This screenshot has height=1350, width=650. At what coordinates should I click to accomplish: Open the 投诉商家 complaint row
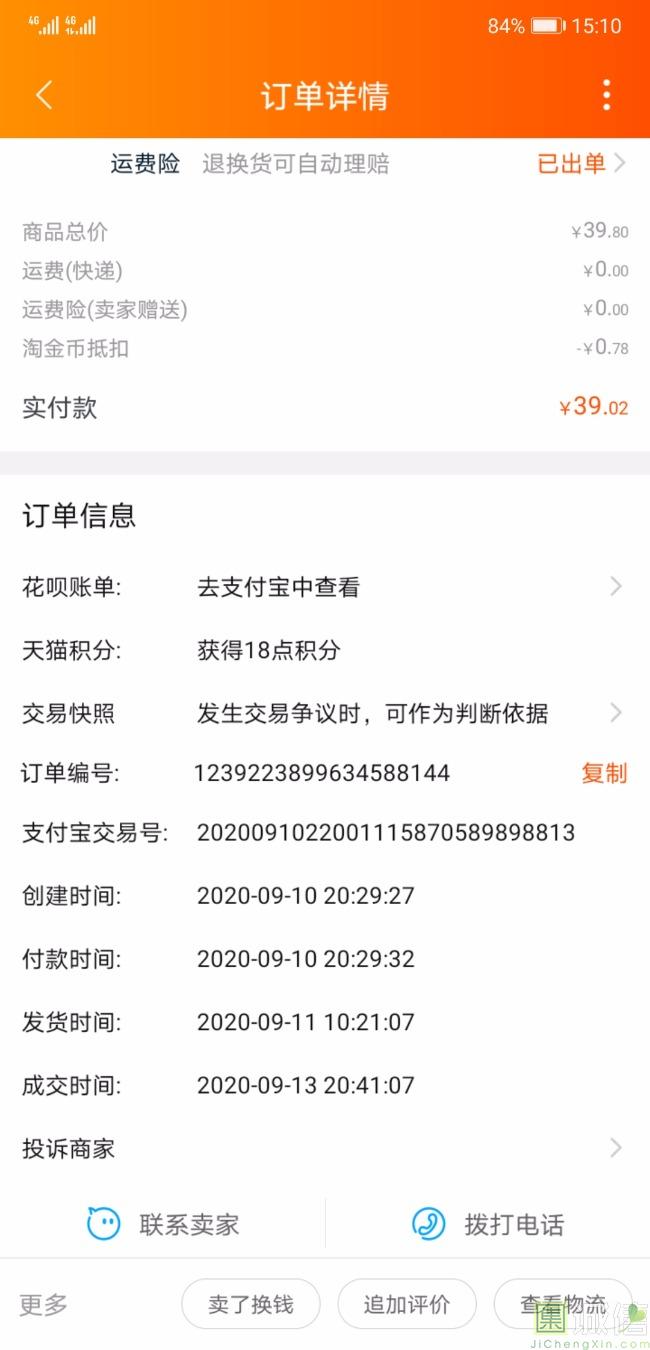(325, 1148)
